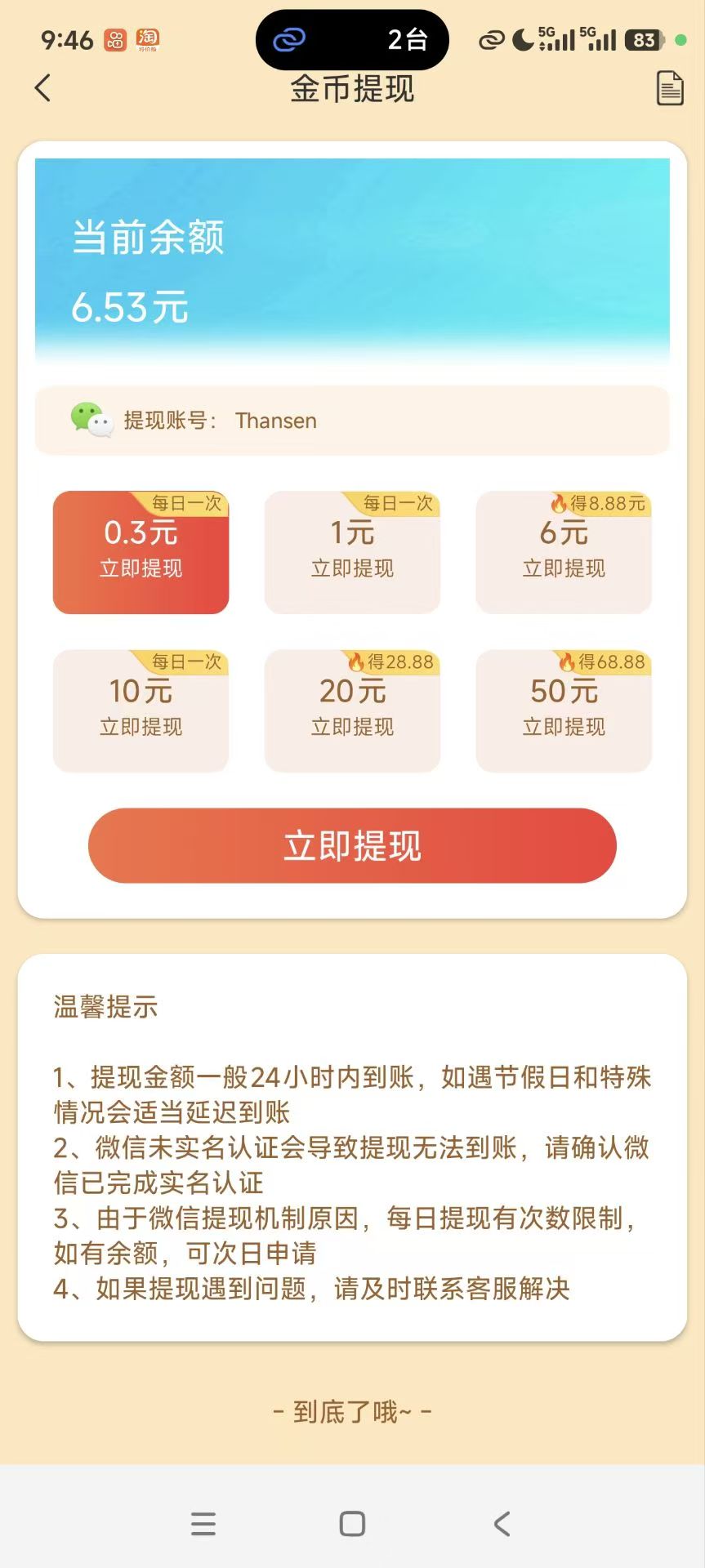This screenshot has width=705, height=1568.
Task: Select the 10元 withdrawal option
Action: [x=141, y=710]
